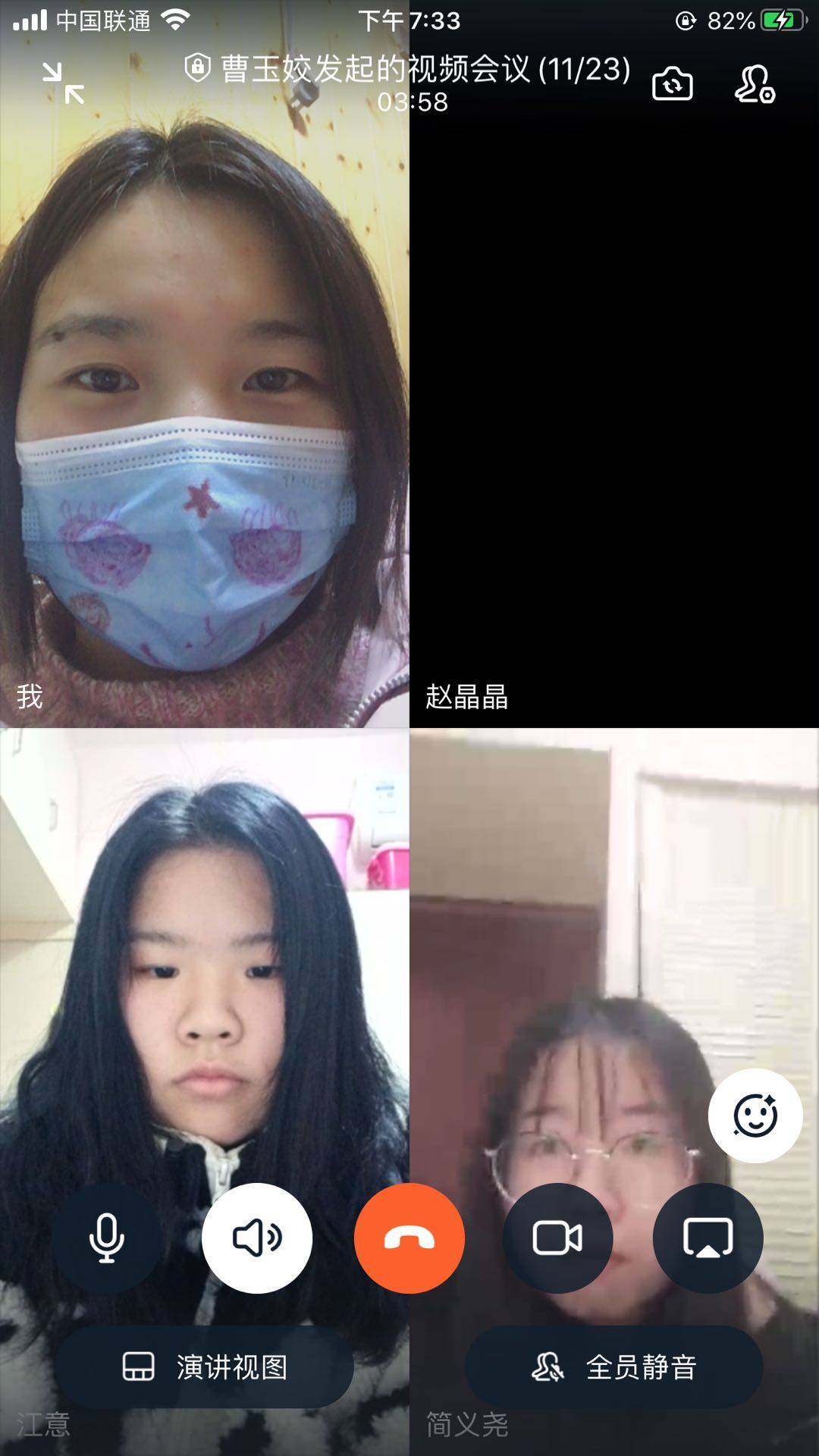Open the beauty effects button
Viewport: 819px width, 1456px height.
[x=755, y=1116]
